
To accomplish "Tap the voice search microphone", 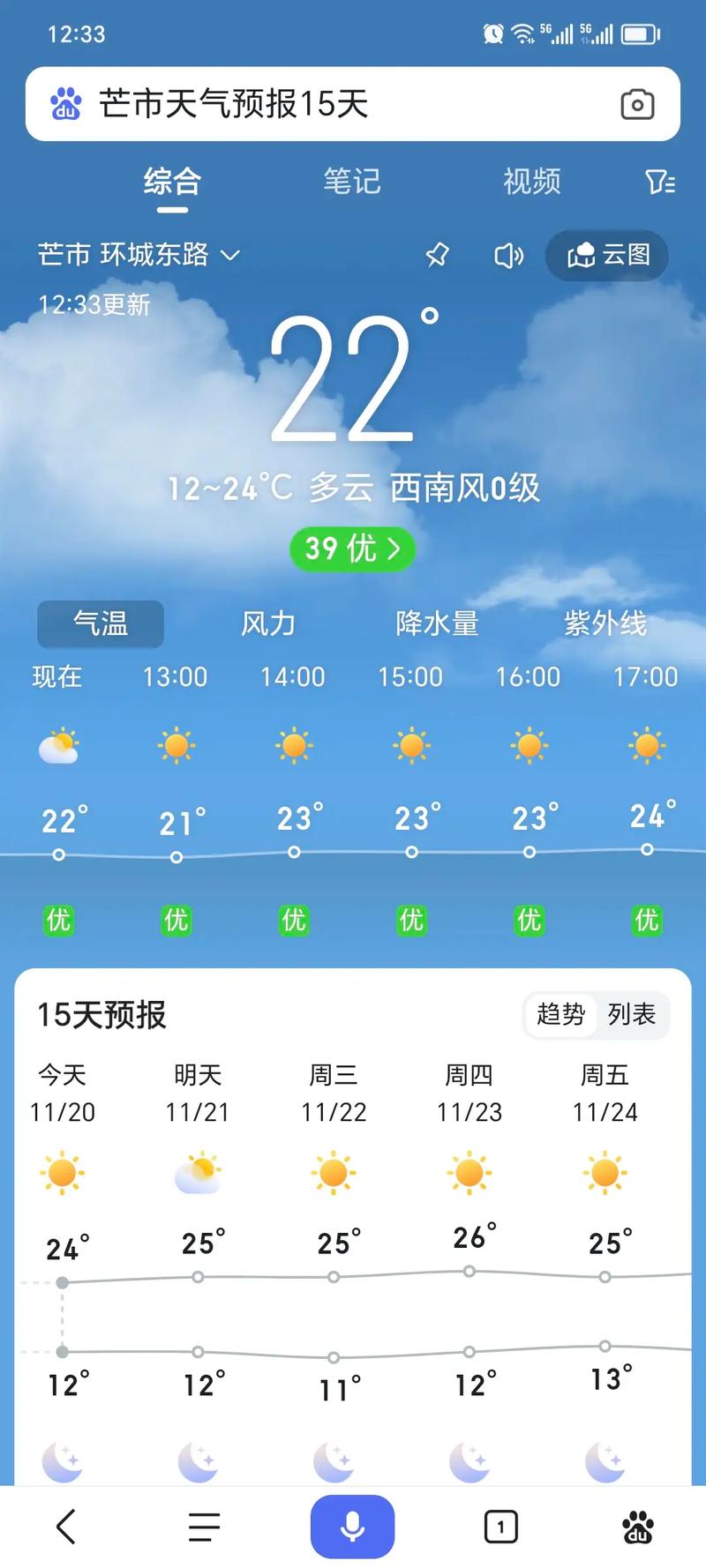I will (x=352, y=1527).
